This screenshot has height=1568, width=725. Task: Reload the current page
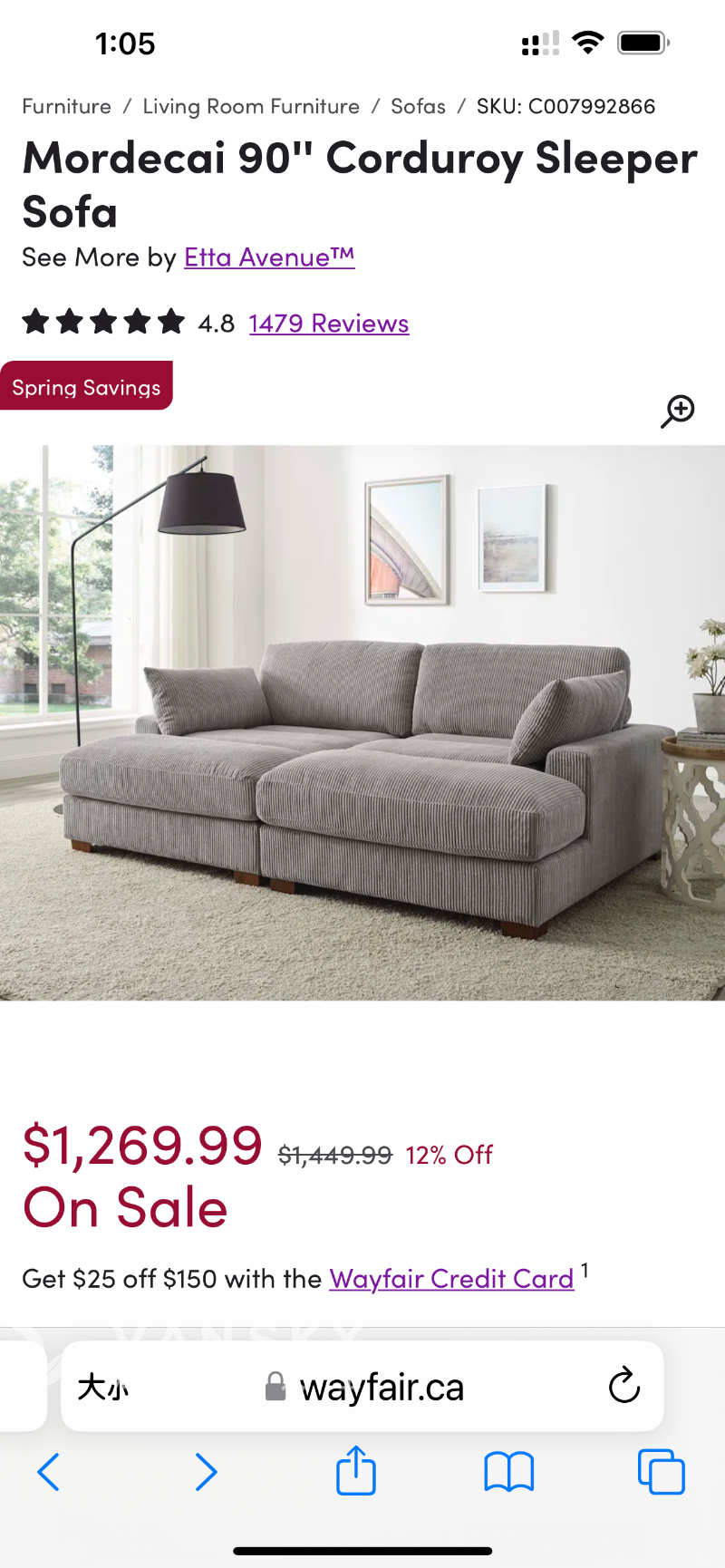pyautogui.click(x=623, y=1385)
